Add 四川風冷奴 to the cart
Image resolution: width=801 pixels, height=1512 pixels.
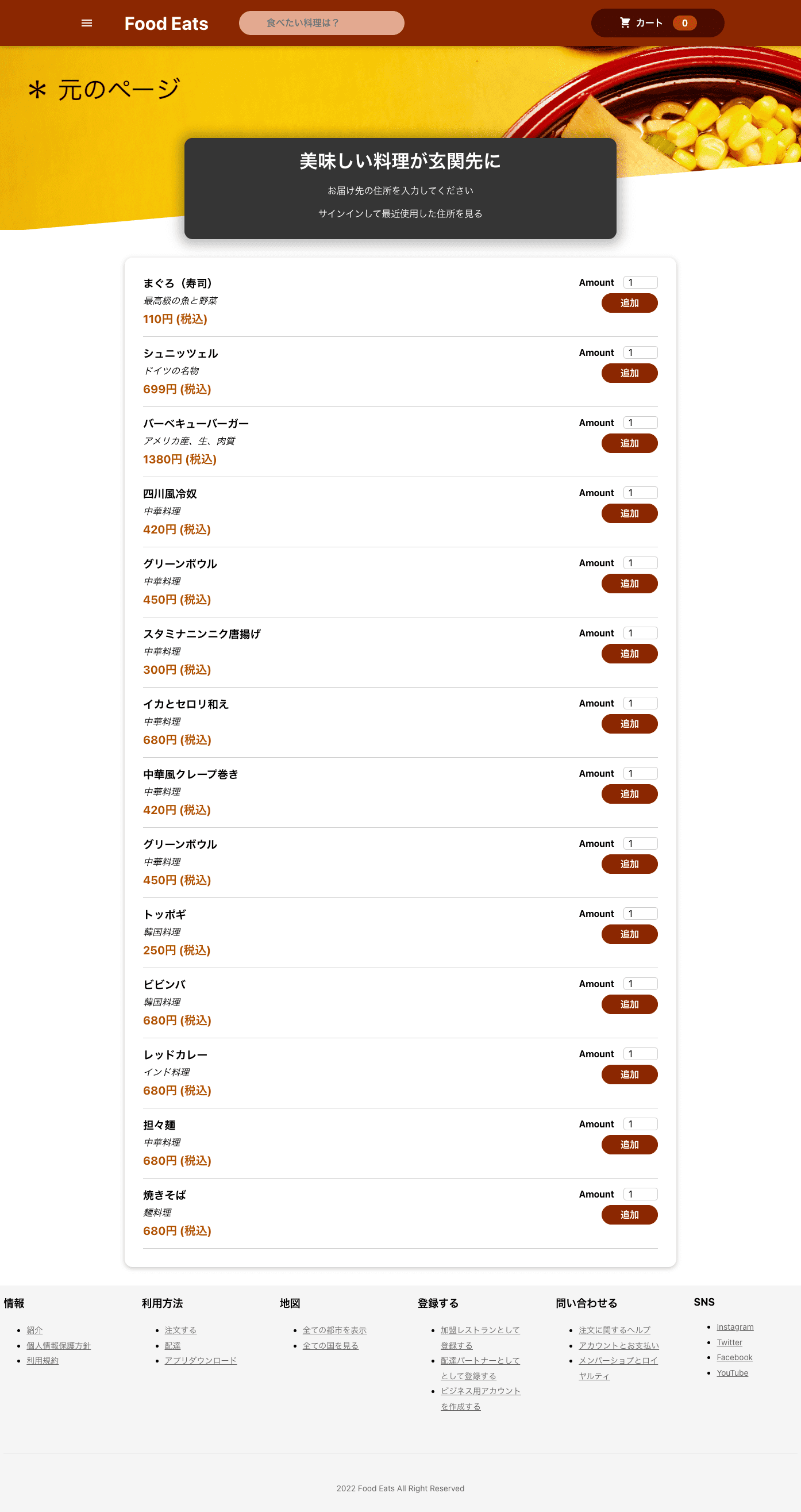pyautogui.click(x=629, y=513)
